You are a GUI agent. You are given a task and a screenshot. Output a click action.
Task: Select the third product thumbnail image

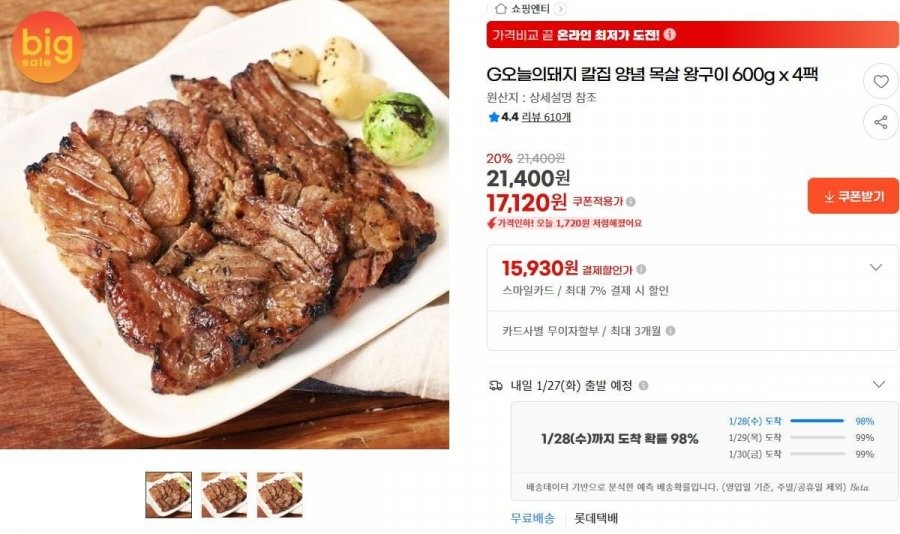(280, 495)
